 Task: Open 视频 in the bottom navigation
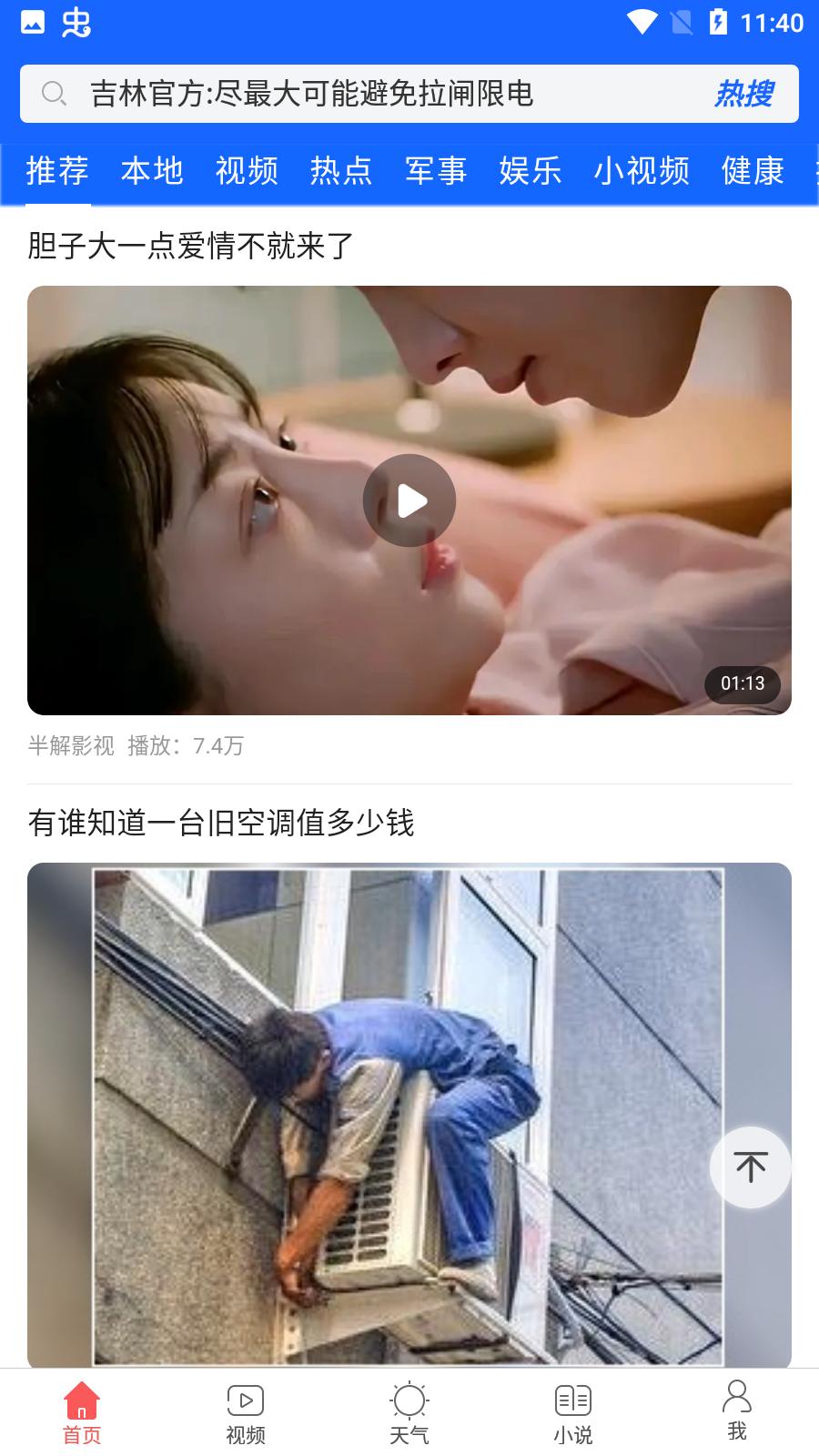(x=246, y=1413)
